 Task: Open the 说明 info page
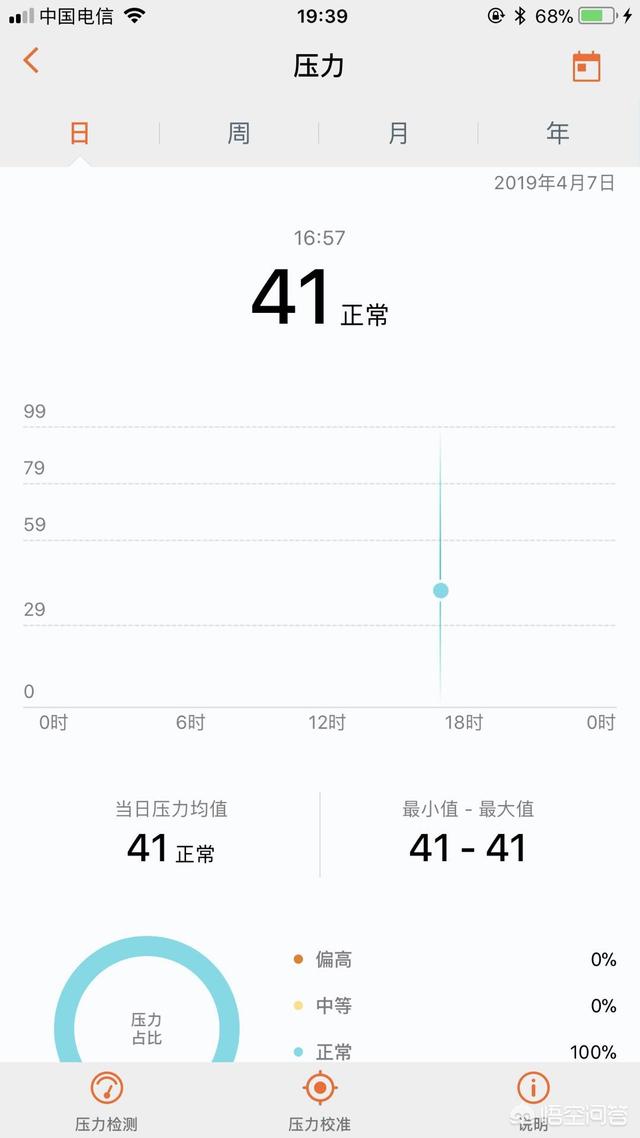point(533,1100)
